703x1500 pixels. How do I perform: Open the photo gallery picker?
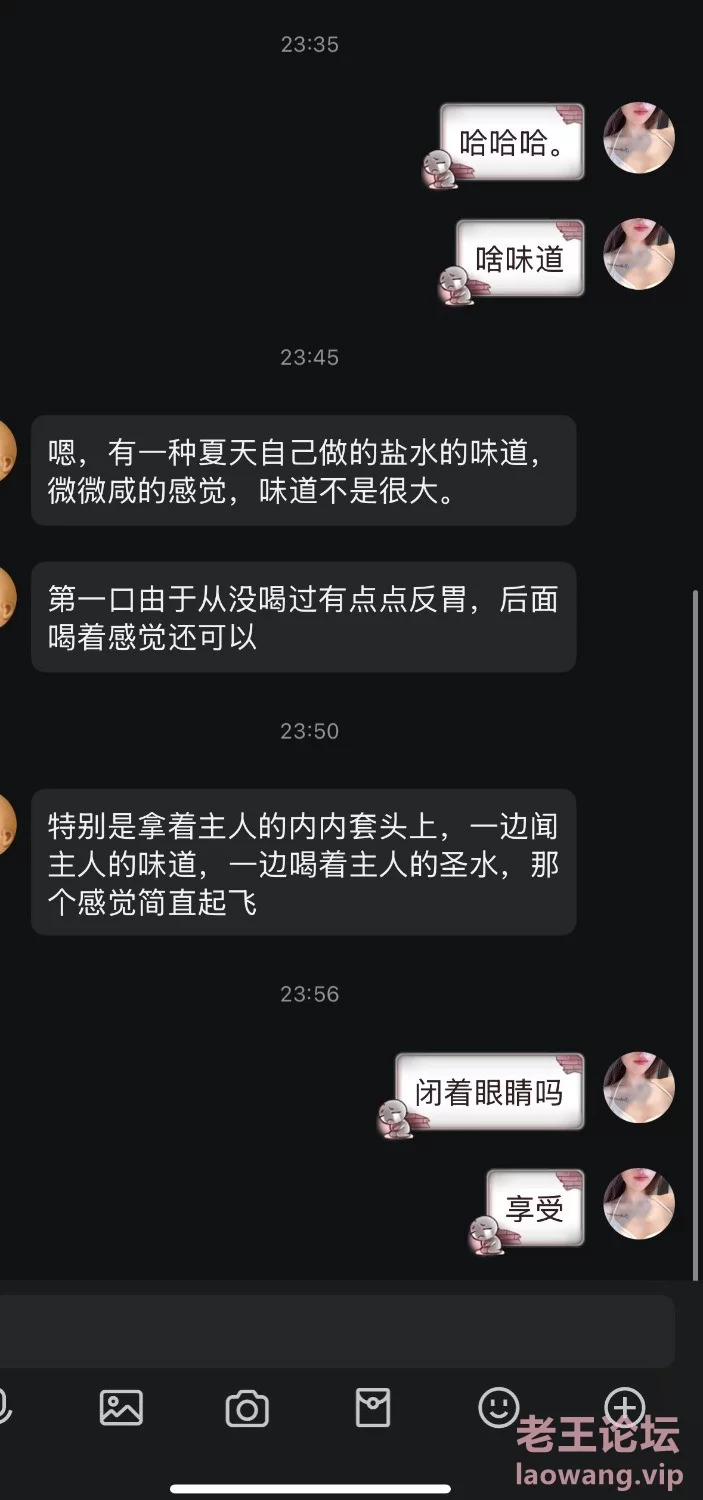tap(122, 1408)
